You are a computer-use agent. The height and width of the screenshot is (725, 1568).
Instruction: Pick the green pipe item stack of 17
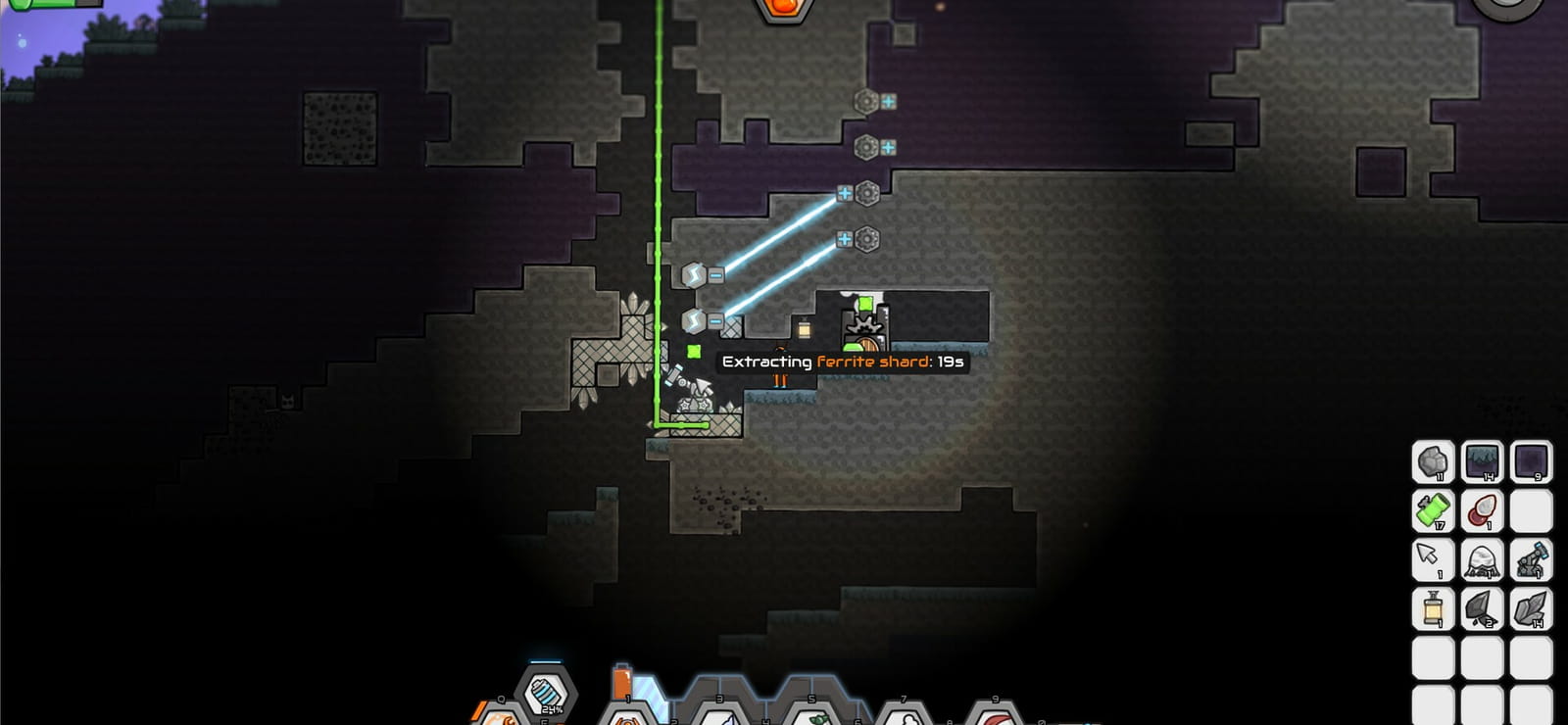click(x=1434, y=511)
